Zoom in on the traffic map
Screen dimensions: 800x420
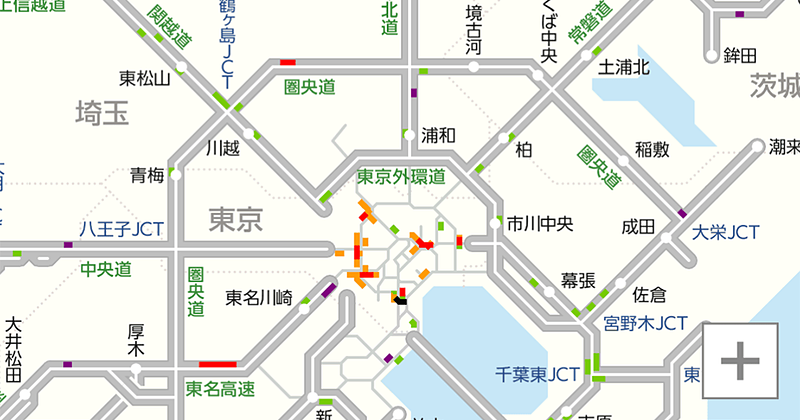click(740, 360)
